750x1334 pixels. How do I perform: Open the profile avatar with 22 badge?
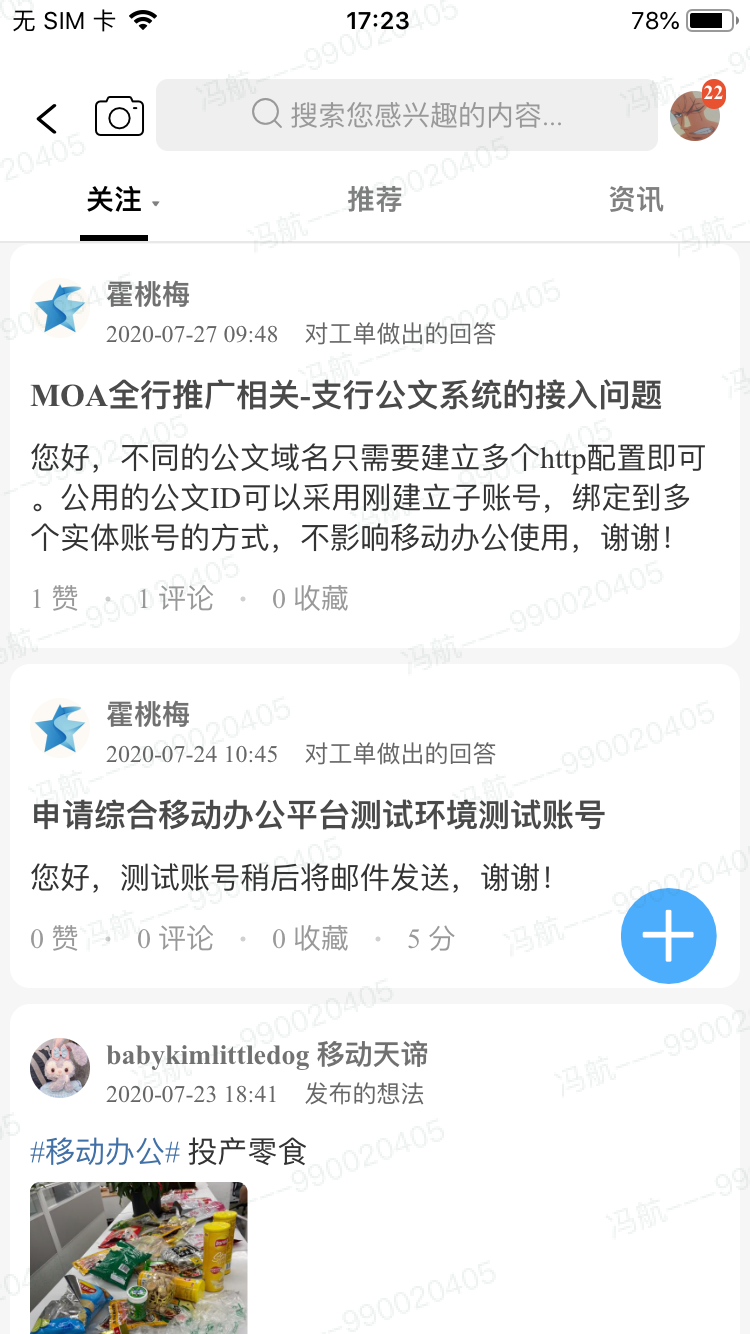(695, 116)
